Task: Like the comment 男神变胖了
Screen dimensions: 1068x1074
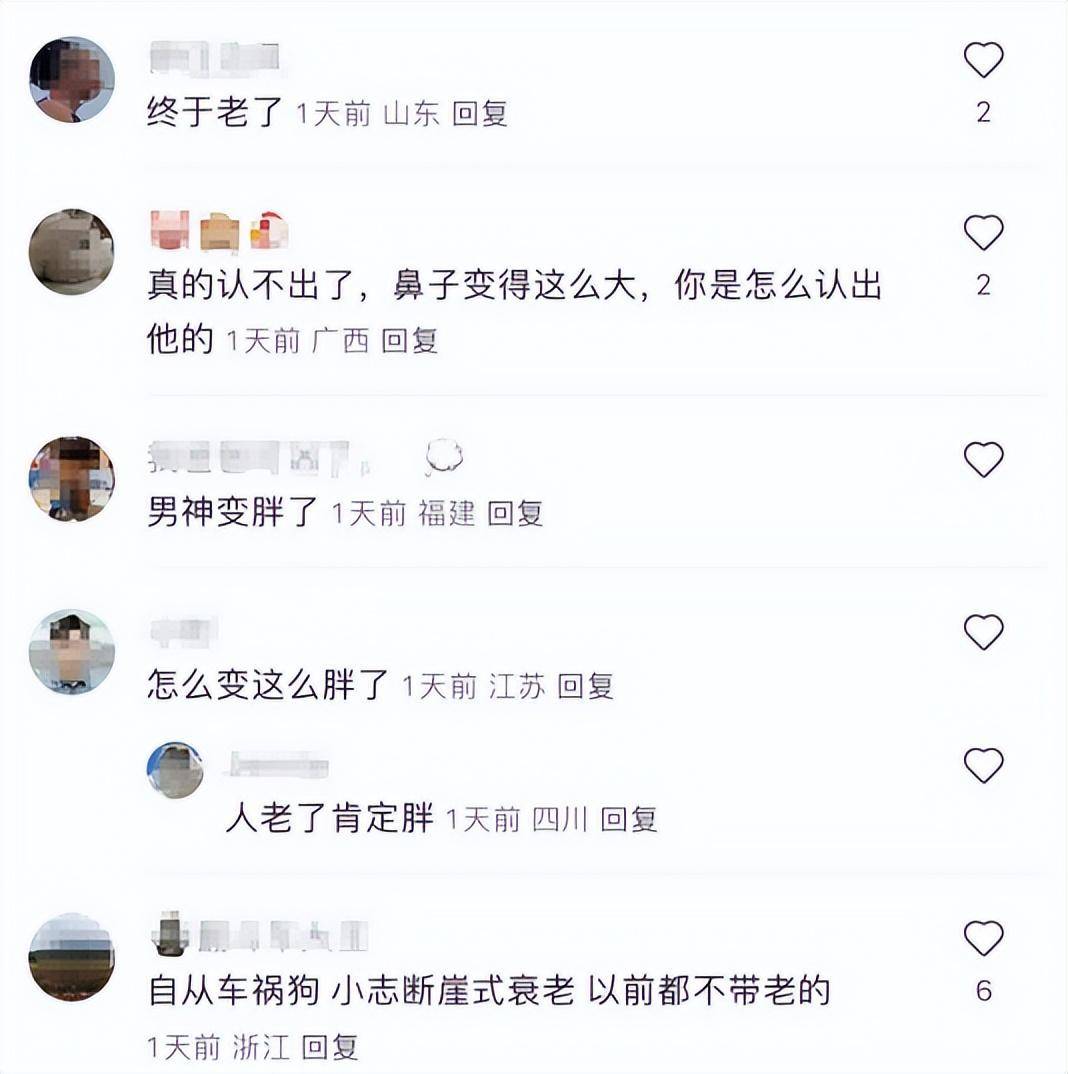Action: (983, 460)
